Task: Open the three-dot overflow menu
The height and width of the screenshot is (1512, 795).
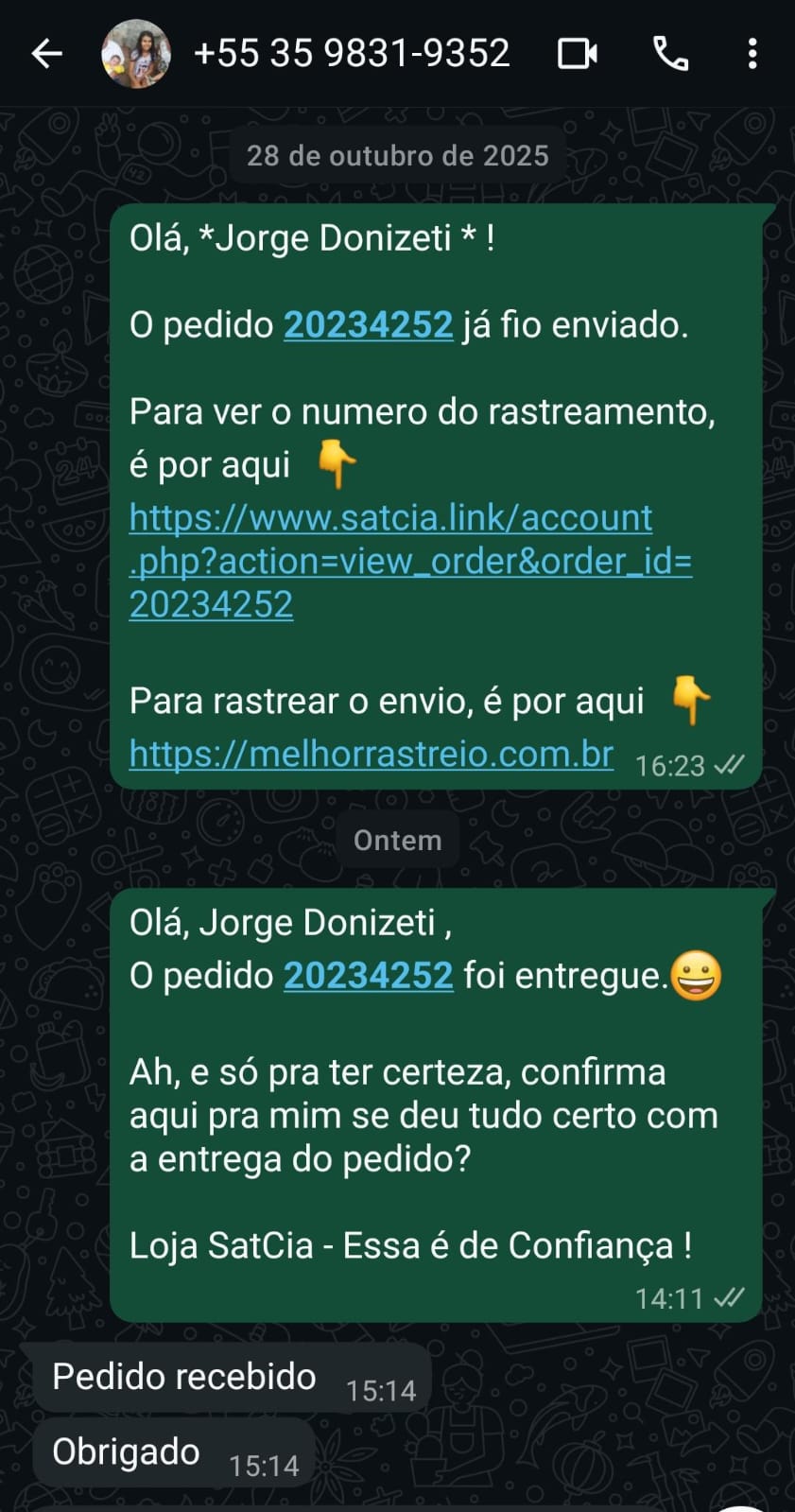Action: 752,54
